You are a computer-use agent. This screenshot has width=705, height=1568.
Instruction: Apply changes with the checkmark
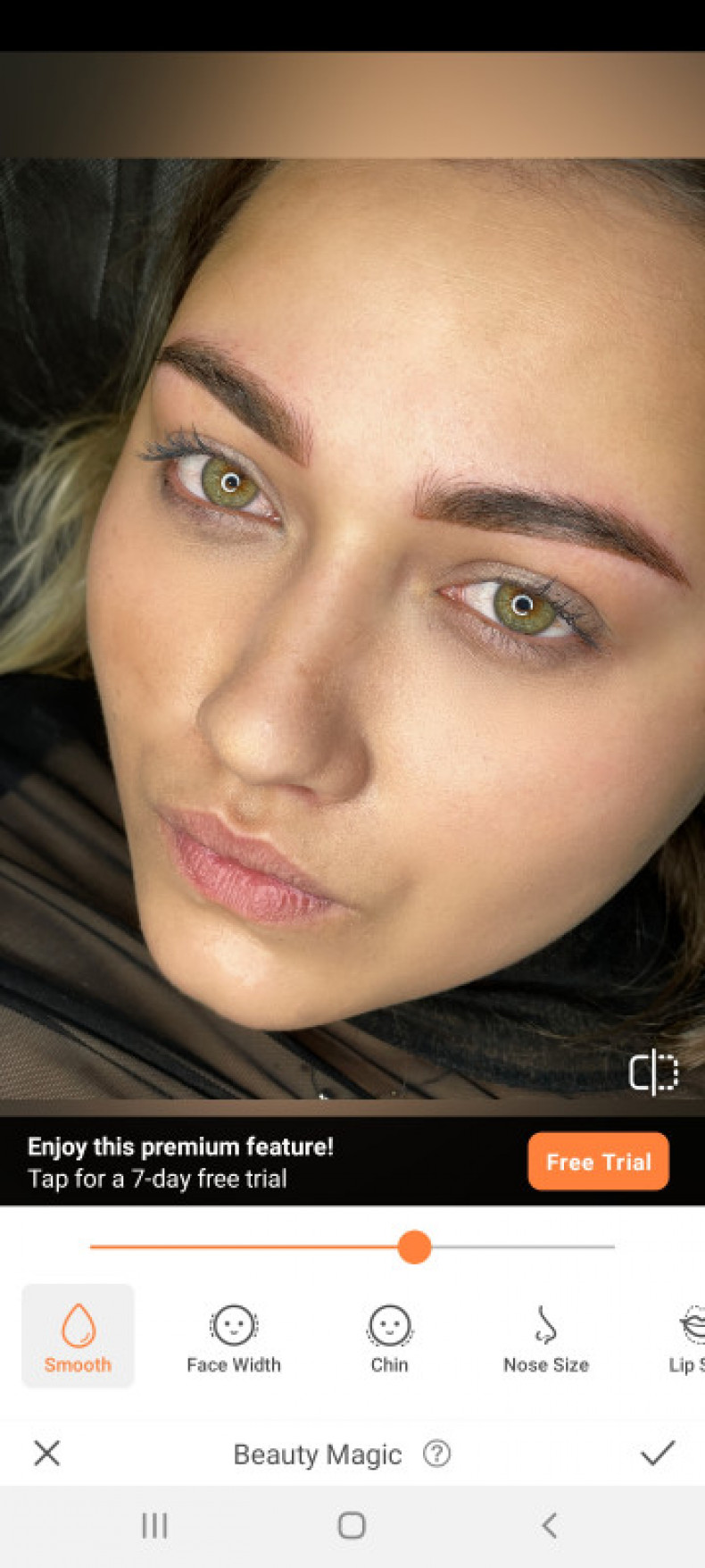658,1454
